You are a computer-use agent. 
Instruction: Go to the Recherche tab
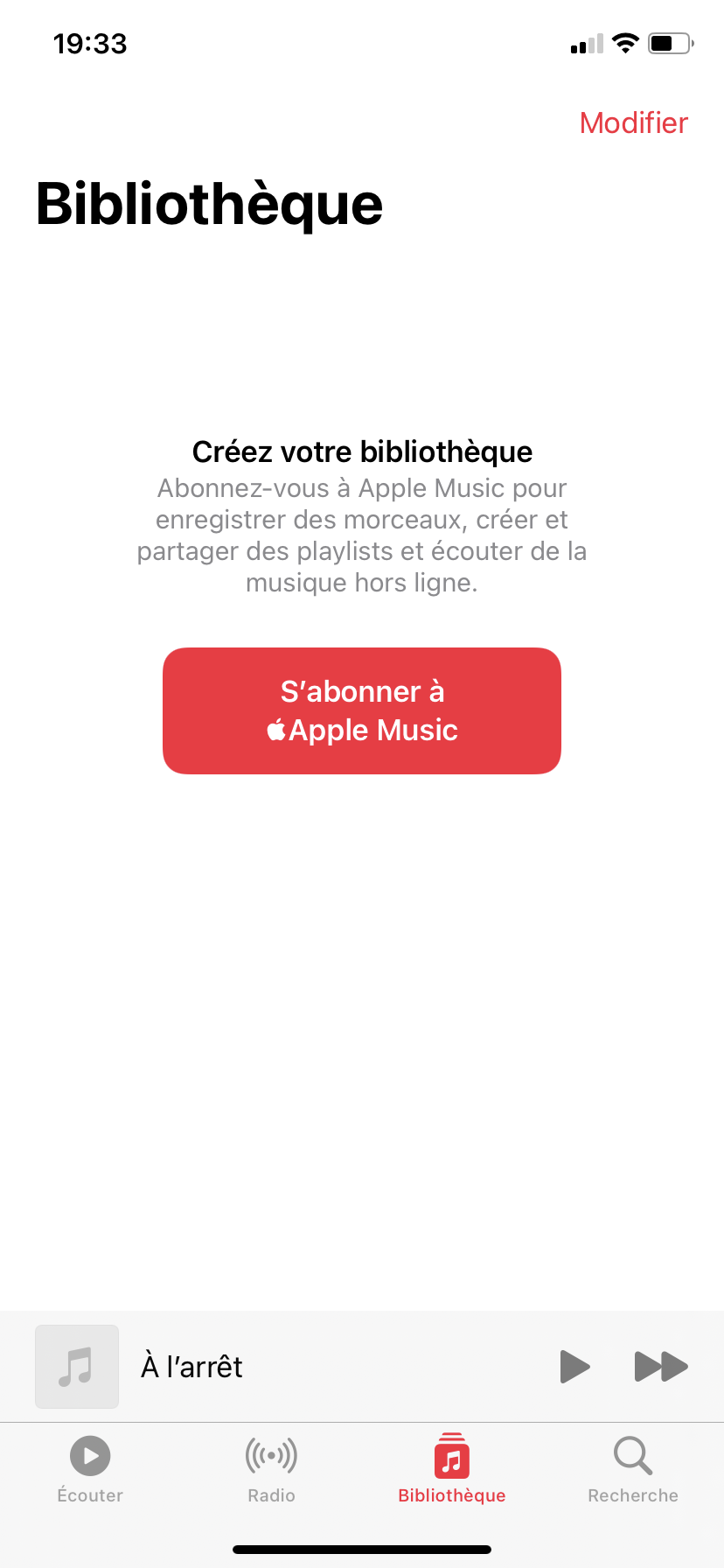click(x=632, y=1470)
